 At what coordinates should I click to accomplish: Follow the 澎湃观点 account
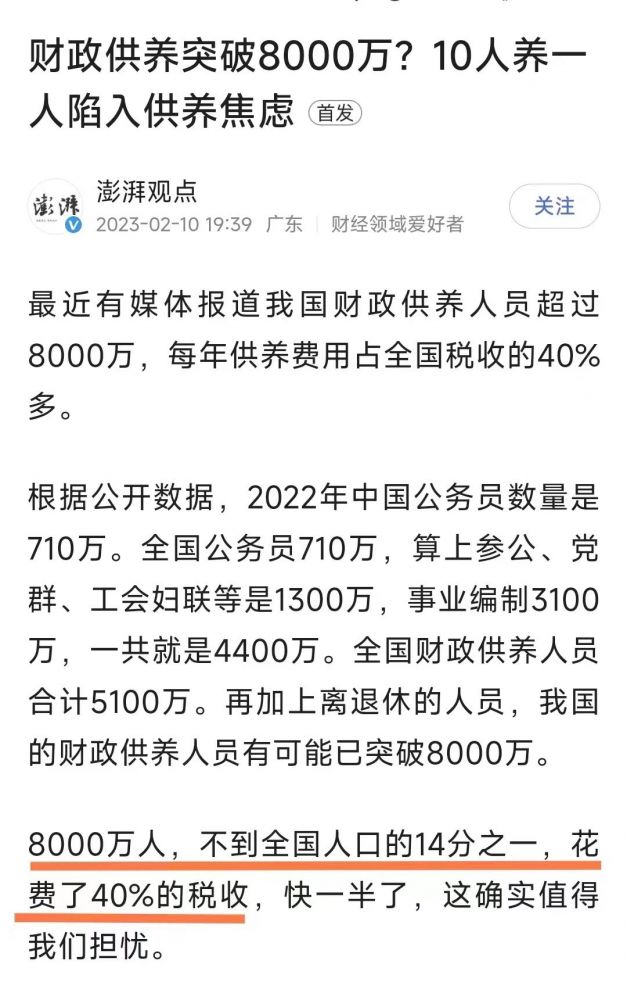(554, 207)
